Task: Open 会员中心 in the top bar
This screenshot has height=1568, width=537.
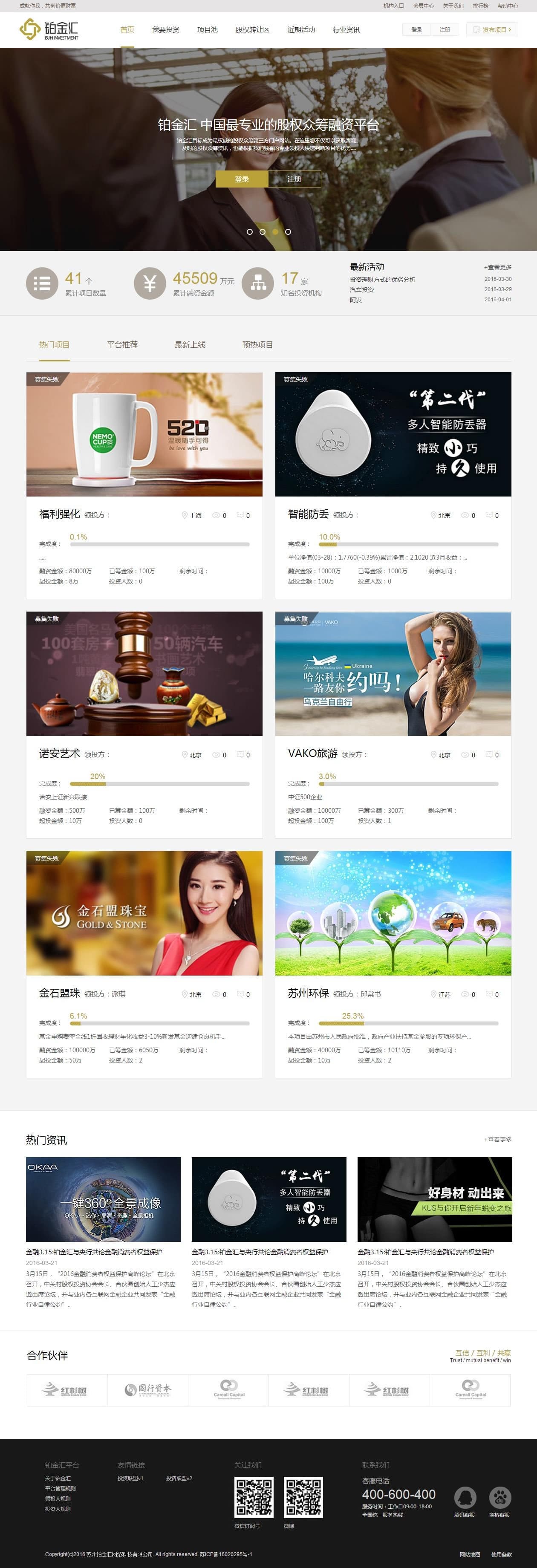Action: click(x=423, y=6)
